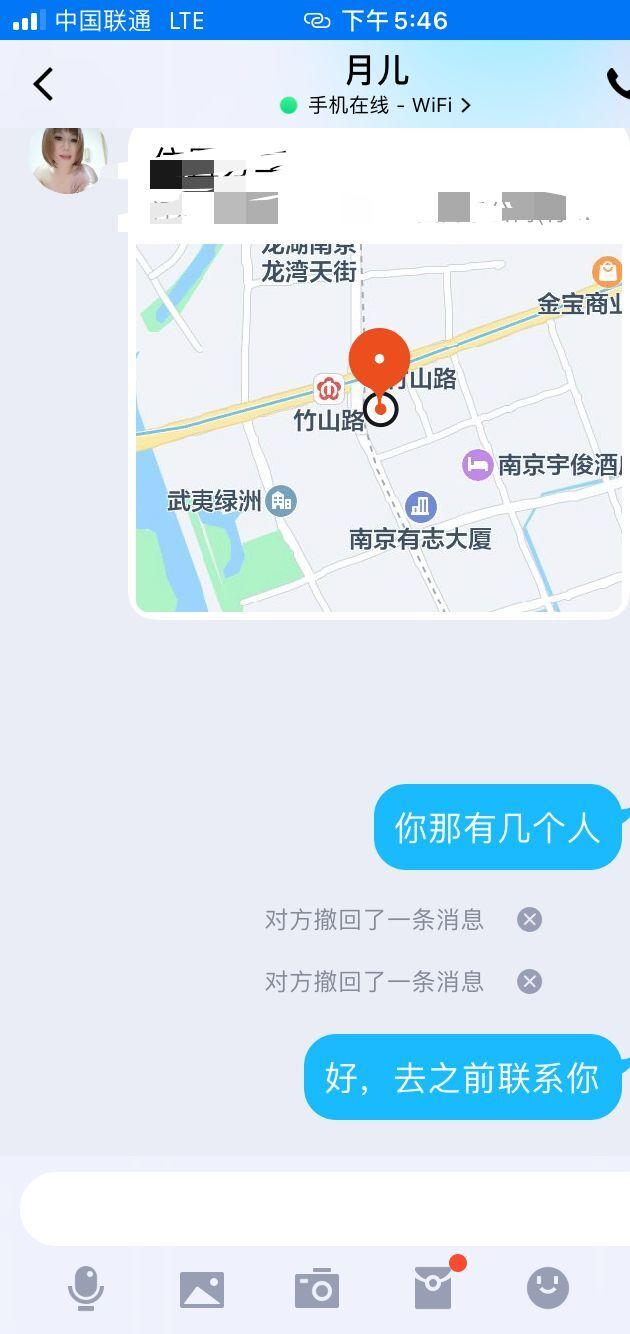
Task: Dismiss the second 对方撤回了一条消息 notice
Action: (529, 982)
